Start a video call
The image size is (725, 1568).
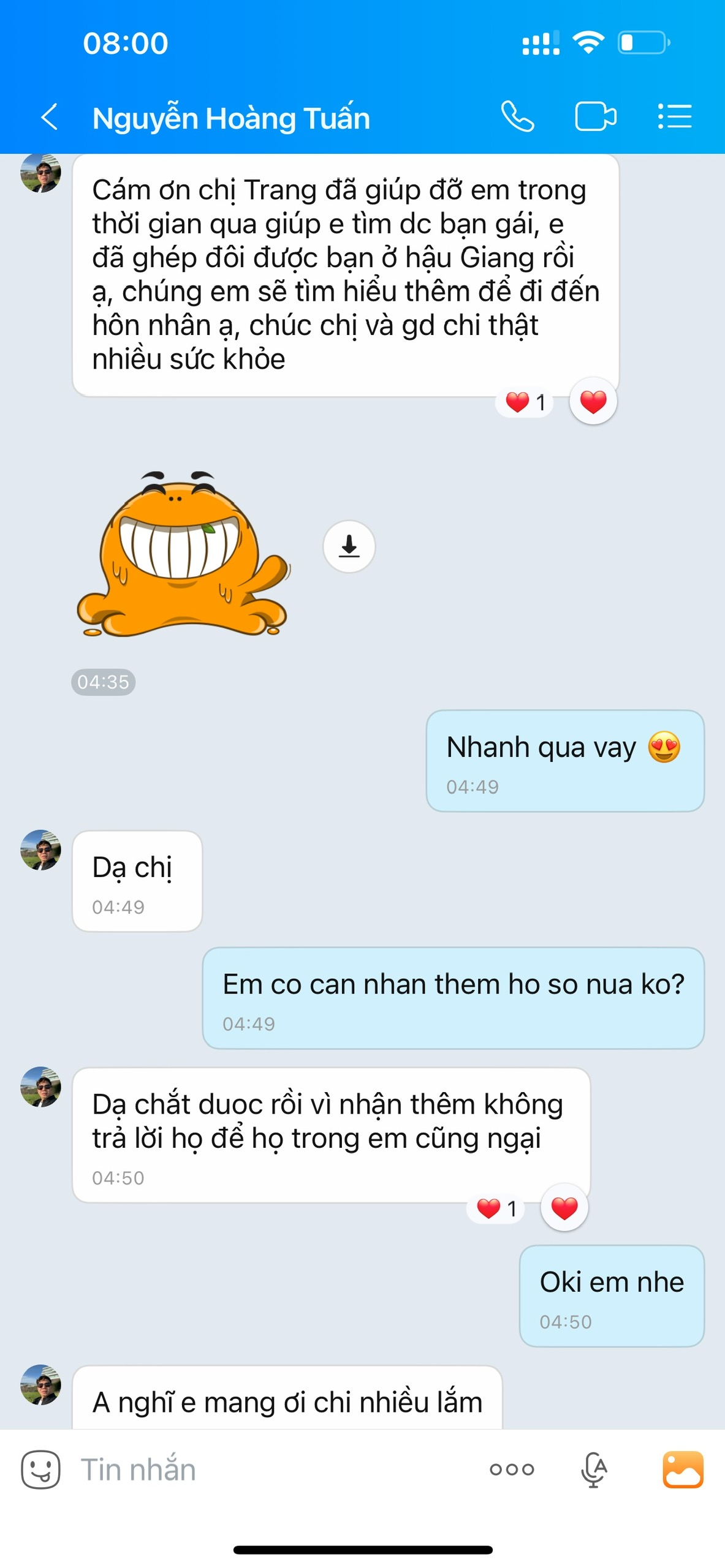[595, 116]
